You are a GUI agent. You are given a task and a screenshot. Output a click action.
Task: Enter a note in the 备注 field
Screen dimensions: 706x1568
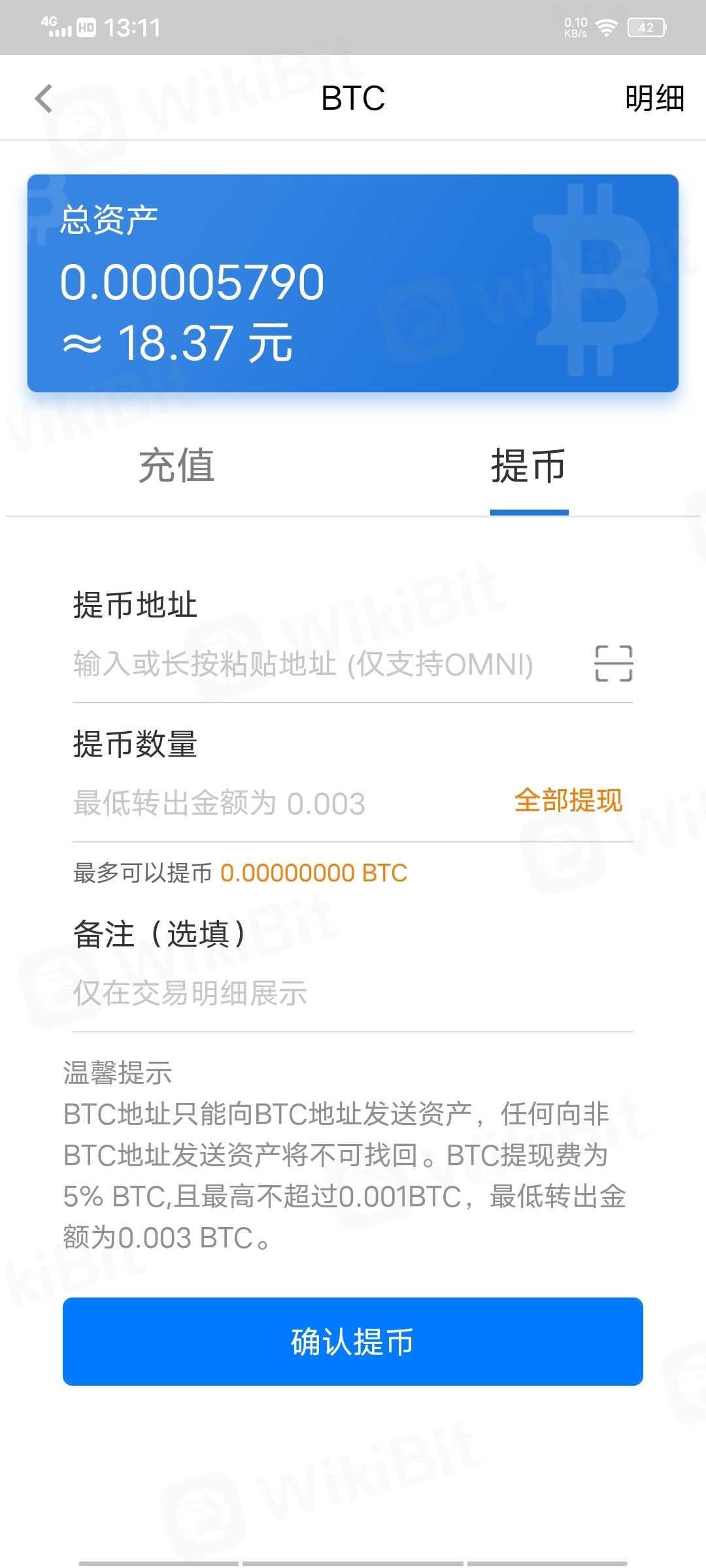pyautogui.click(x=327, y=994)
